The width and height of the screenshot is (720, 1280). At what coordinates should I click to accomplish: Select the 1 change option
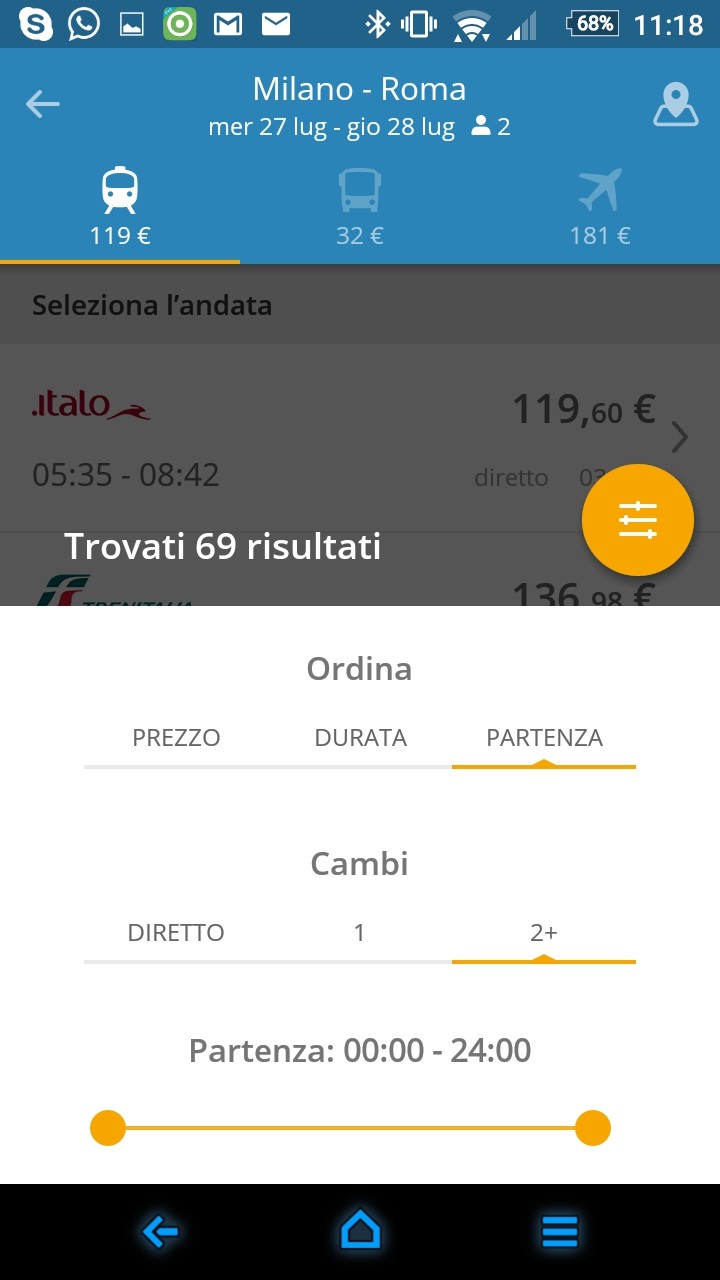[360, 933]
